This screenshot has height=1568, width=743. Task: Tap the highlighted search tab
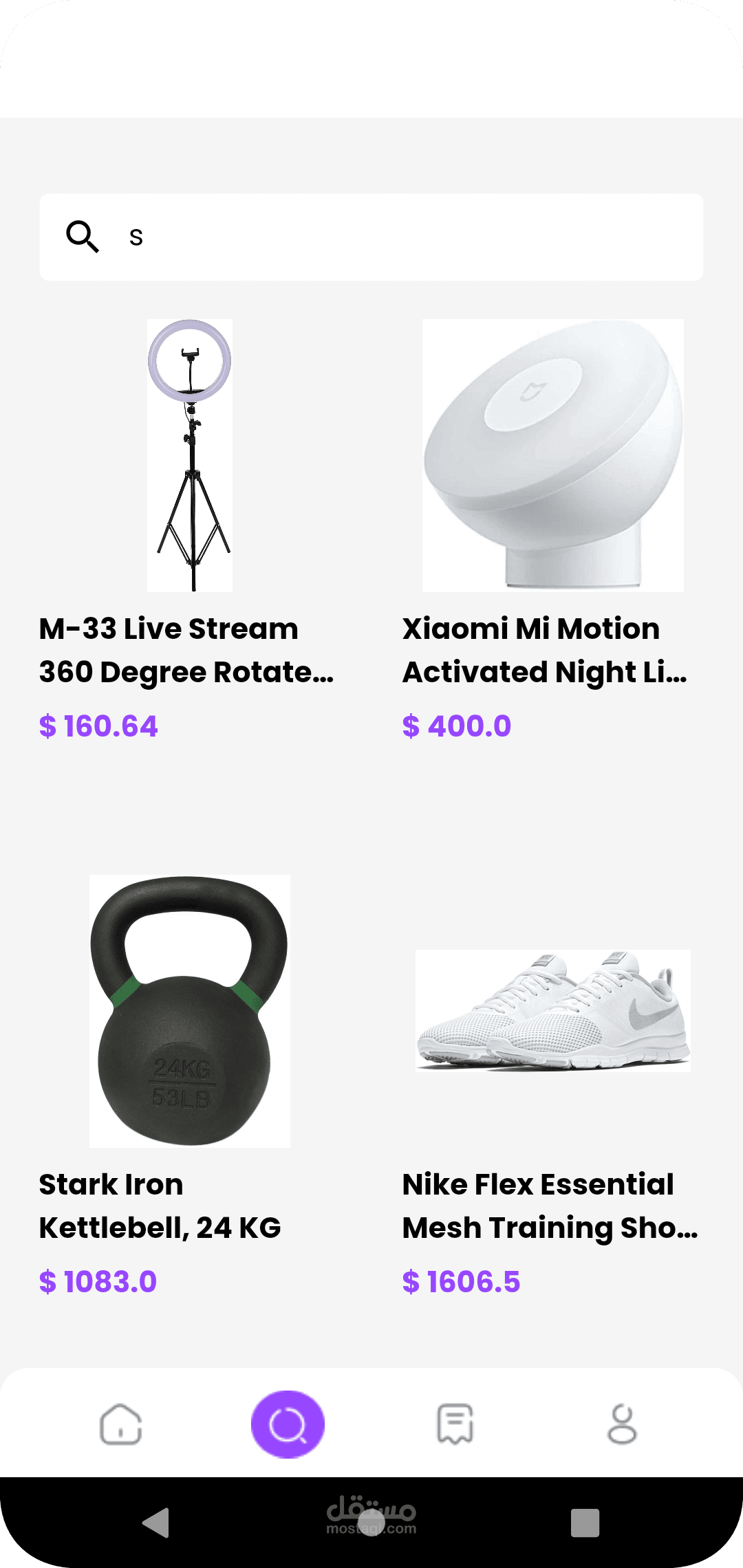tap(288, 1424)
